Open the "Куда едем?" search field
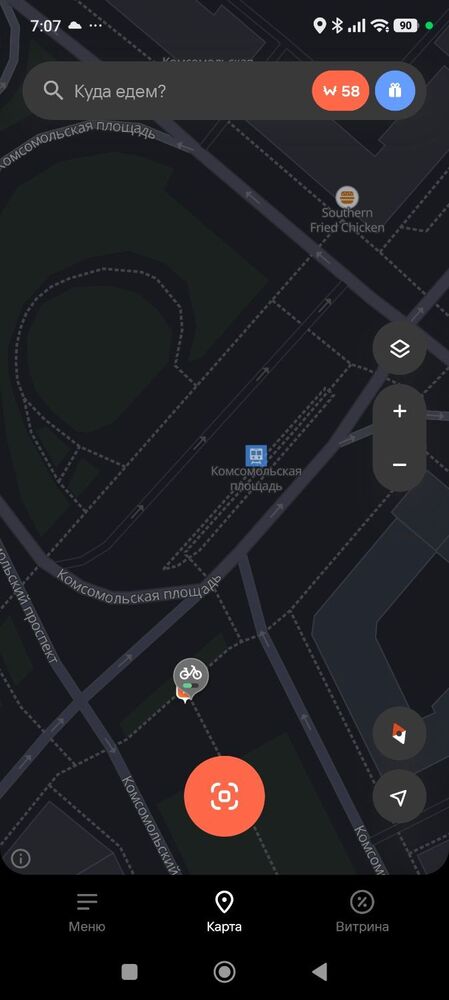This screenshot has width=449, height=1000. (x=166, y=91)
